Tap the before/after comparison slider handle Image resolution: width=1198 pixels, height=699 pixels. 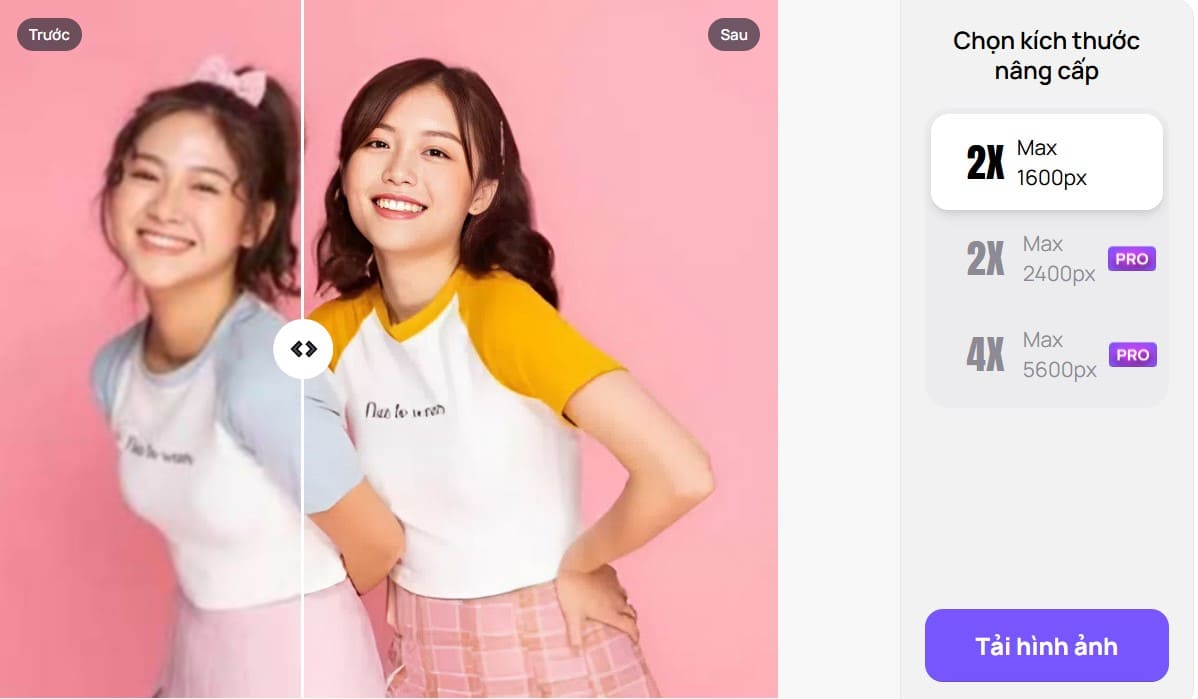click(303, 349)
